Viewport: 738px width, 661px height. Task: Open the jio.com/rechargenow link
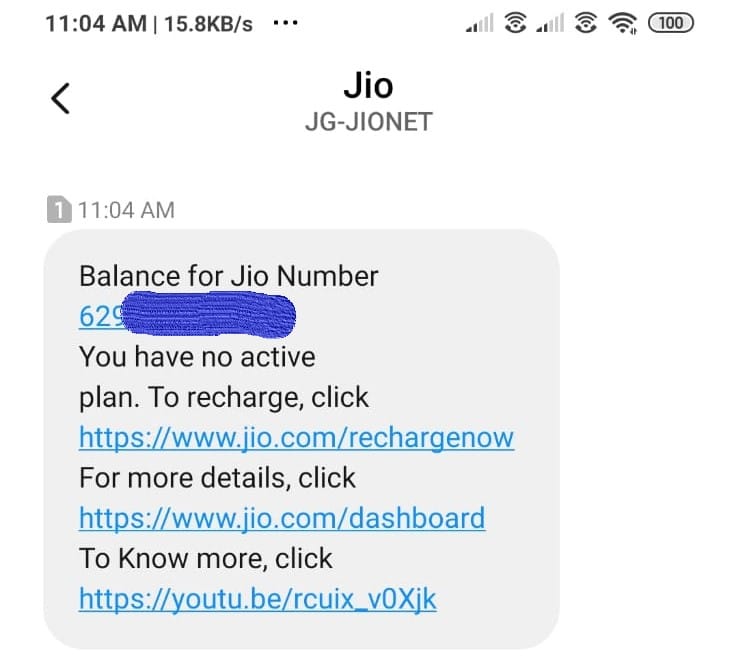click(296, 438)
